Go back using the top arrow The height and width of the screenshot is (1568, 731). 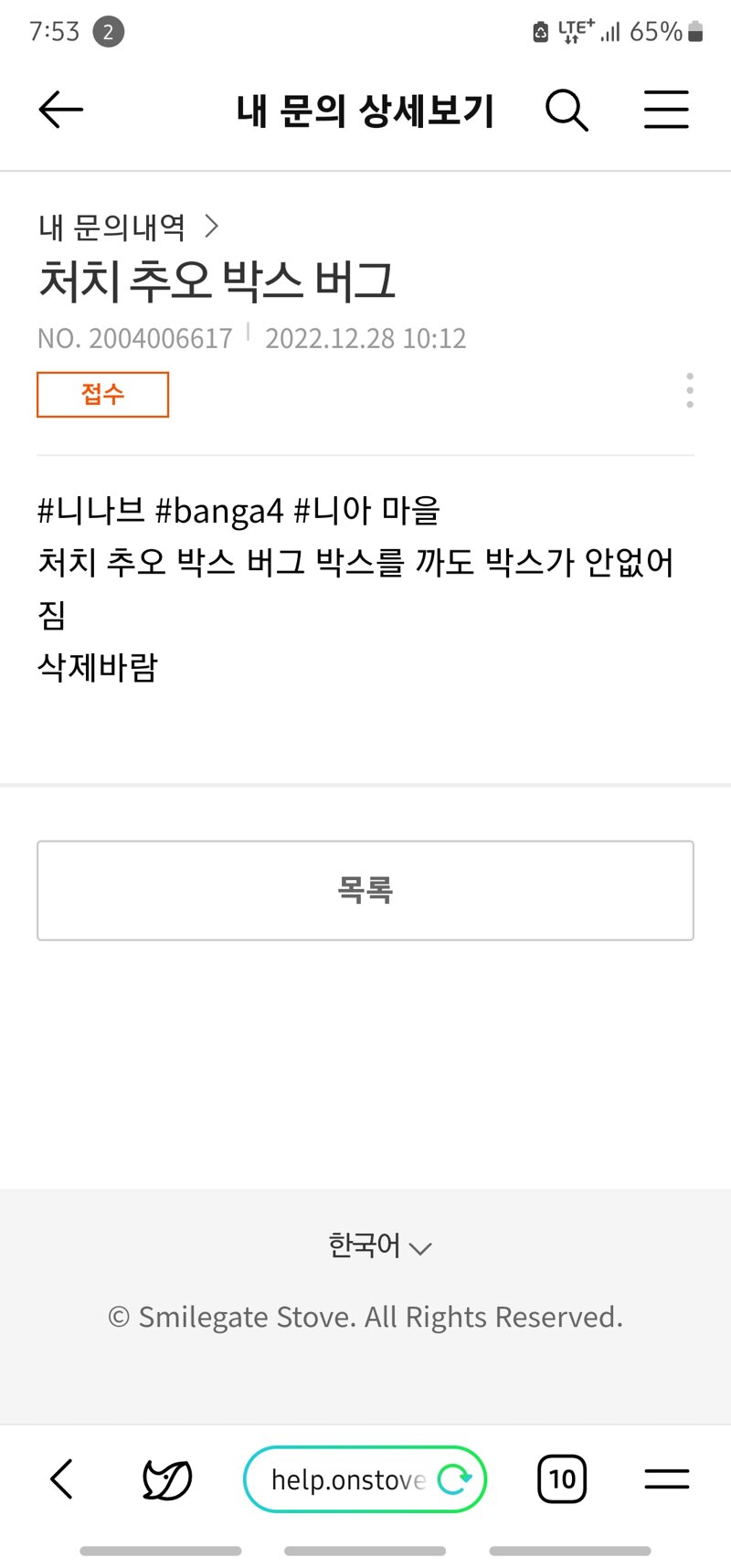[x=61, y=111]
